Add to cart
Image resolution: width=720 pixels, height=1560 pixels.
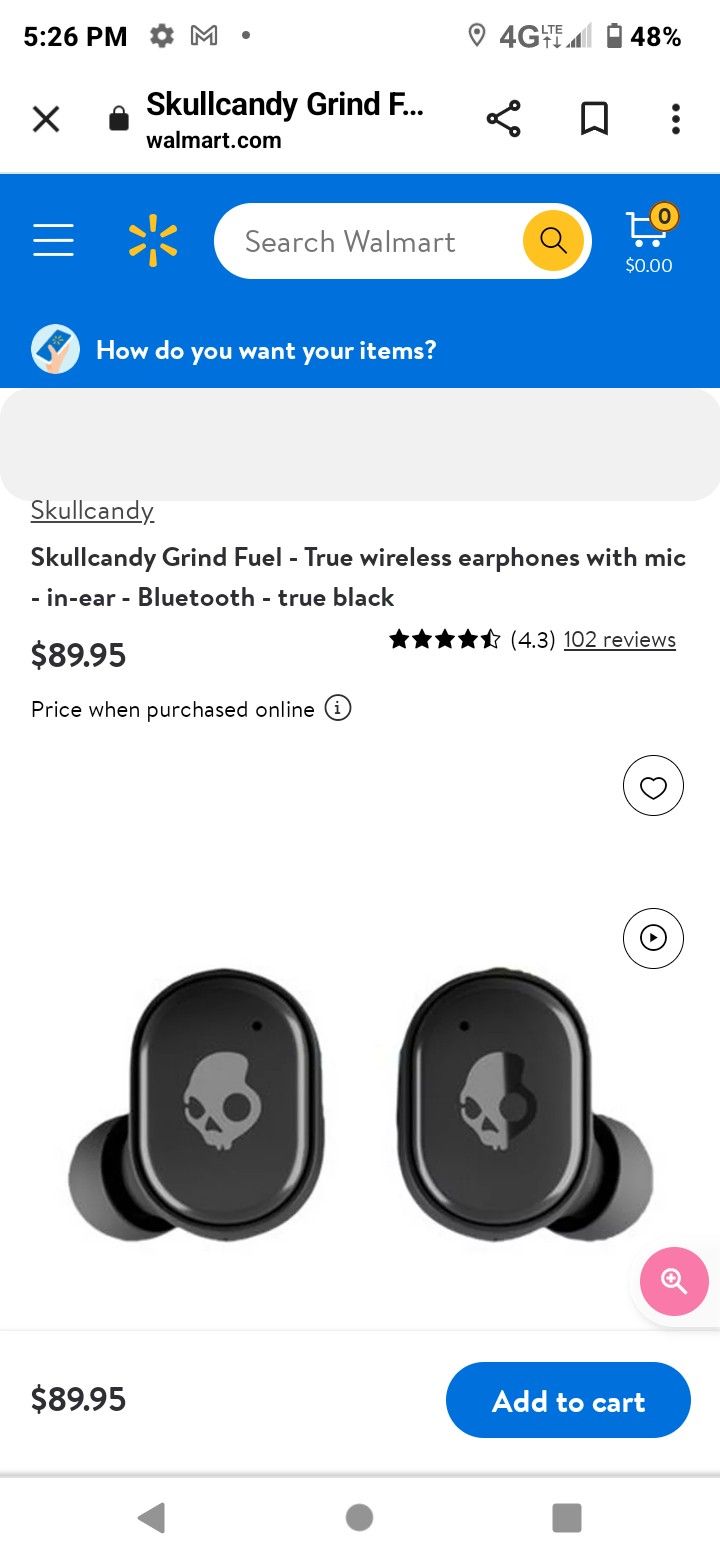tap(568, 1400)
